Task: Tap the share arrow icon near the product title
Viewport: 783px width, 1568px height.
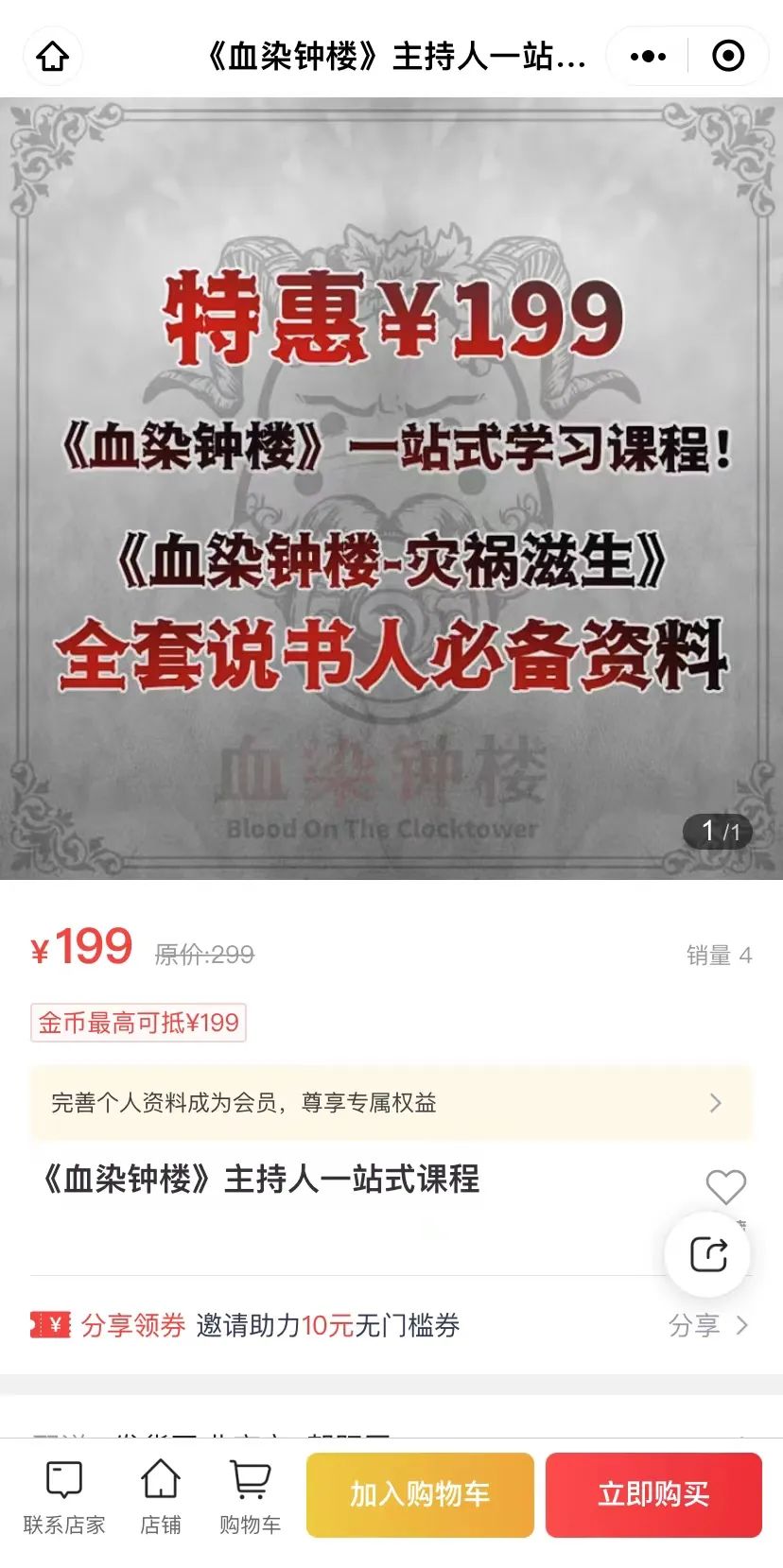Action: [706, 1253]
